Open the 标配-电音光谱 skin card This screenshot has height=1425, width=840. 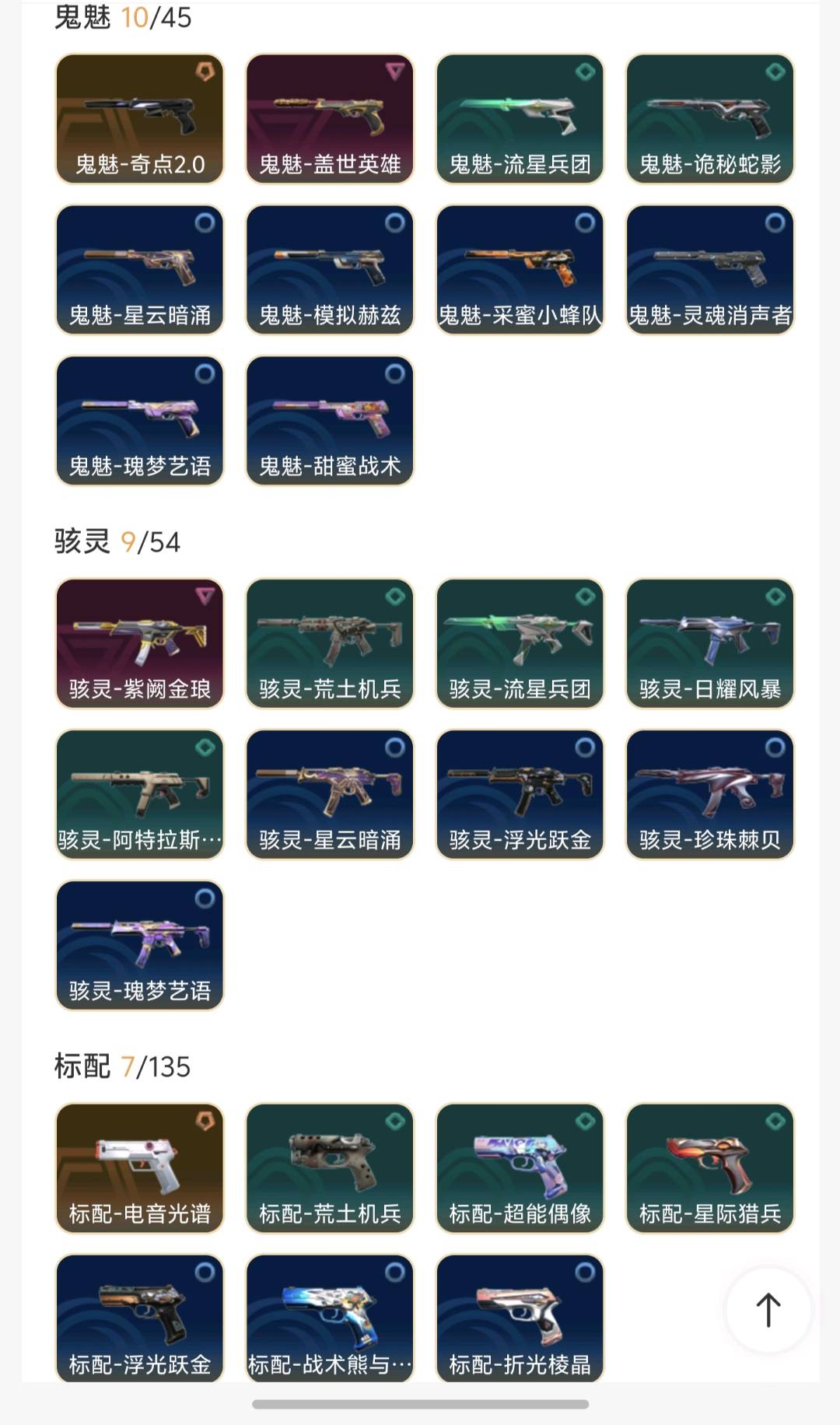click(140, 1168)
